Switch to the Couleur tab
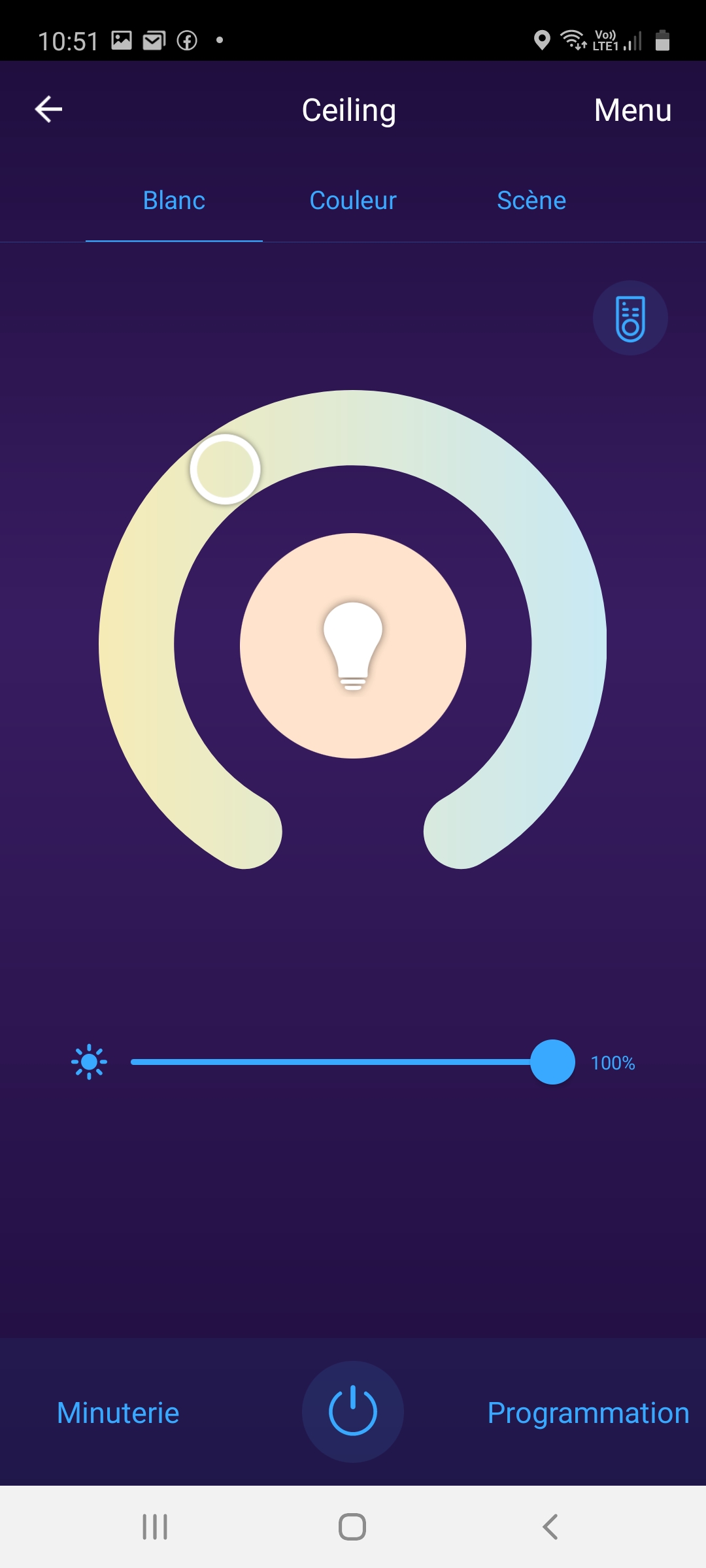Viewport: 706px width, 1568px height. 353,201
